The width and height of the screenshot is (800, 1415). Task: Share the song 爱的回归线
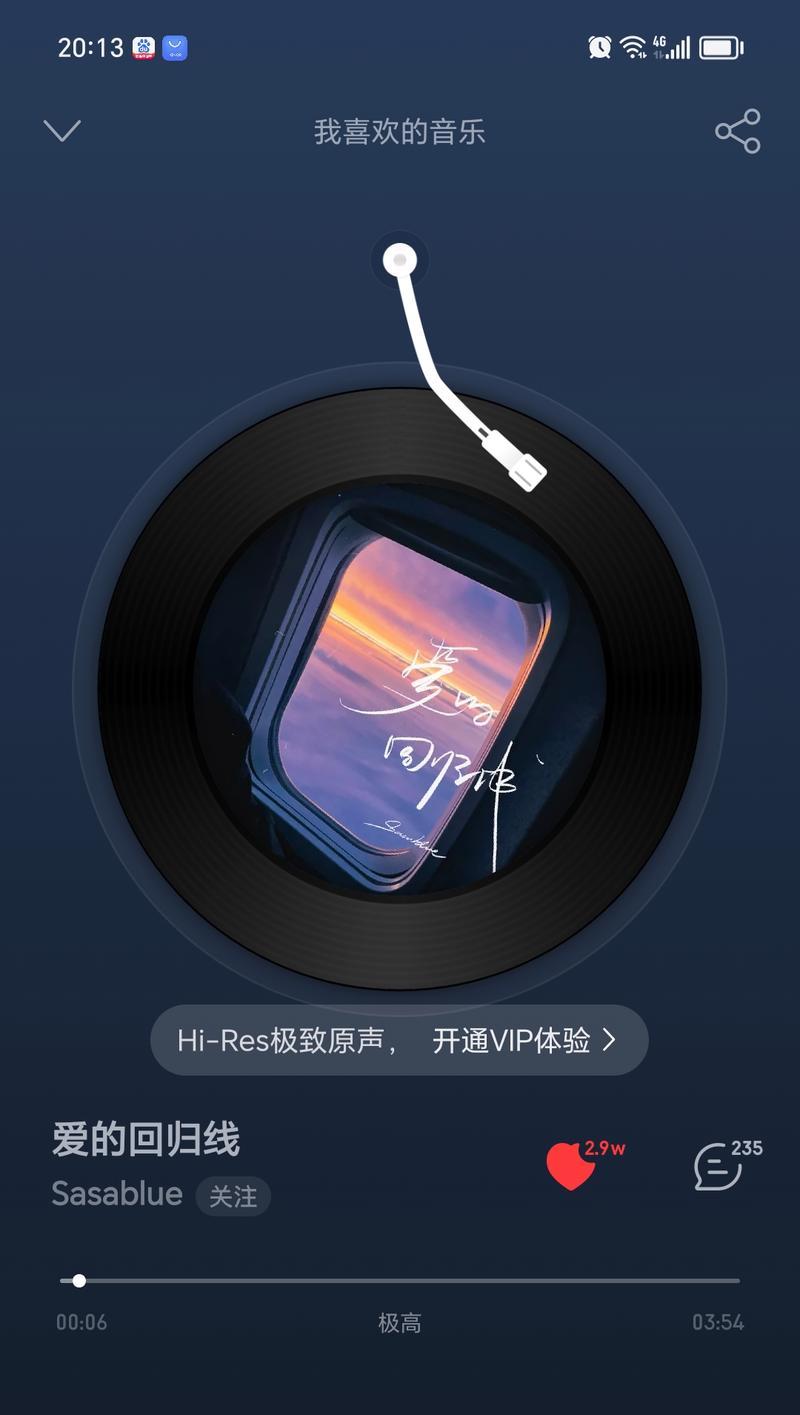(738, 131)
